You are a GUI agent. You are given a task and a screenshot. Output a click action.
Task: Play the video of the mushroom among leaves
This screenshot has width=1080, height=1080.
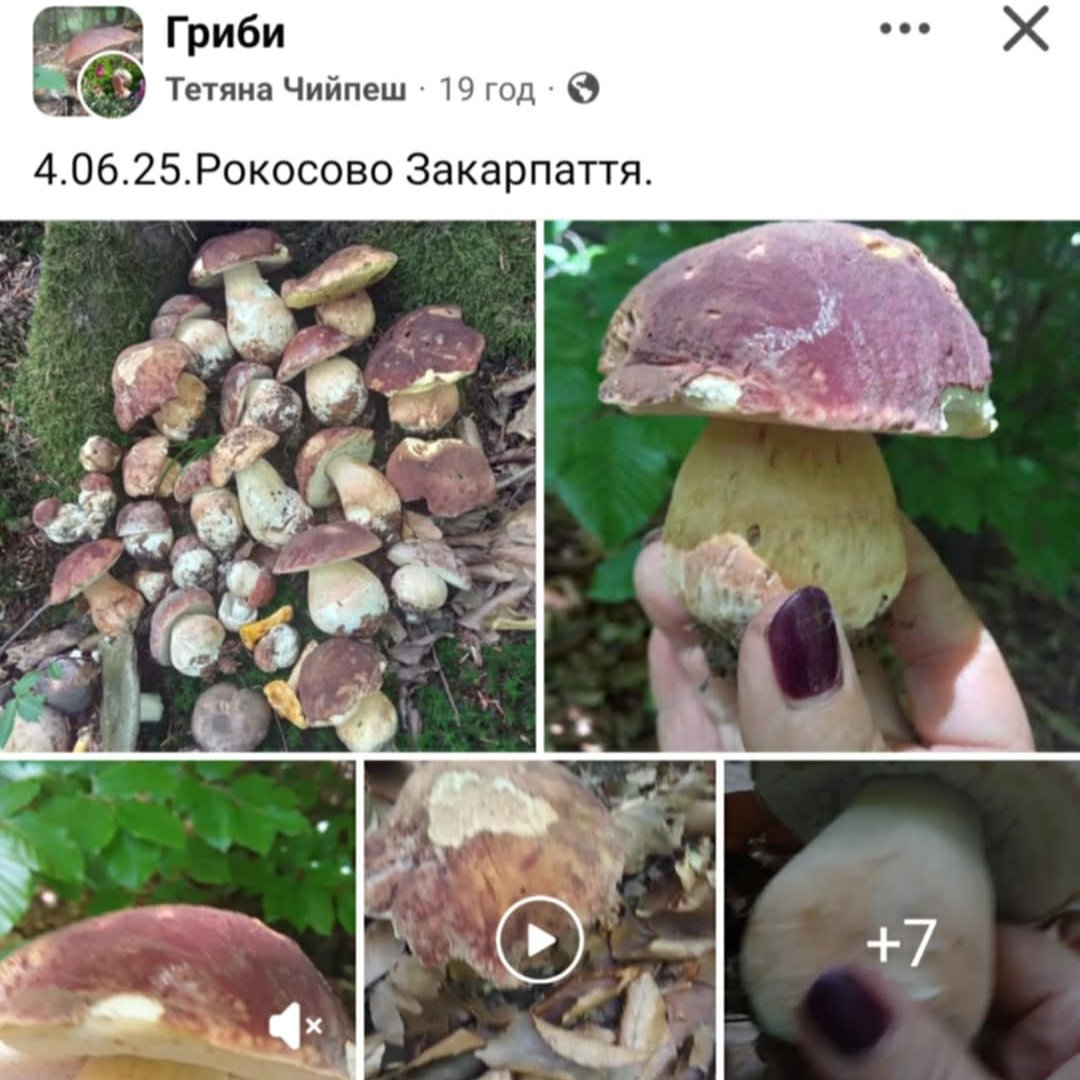click(540, 939)
